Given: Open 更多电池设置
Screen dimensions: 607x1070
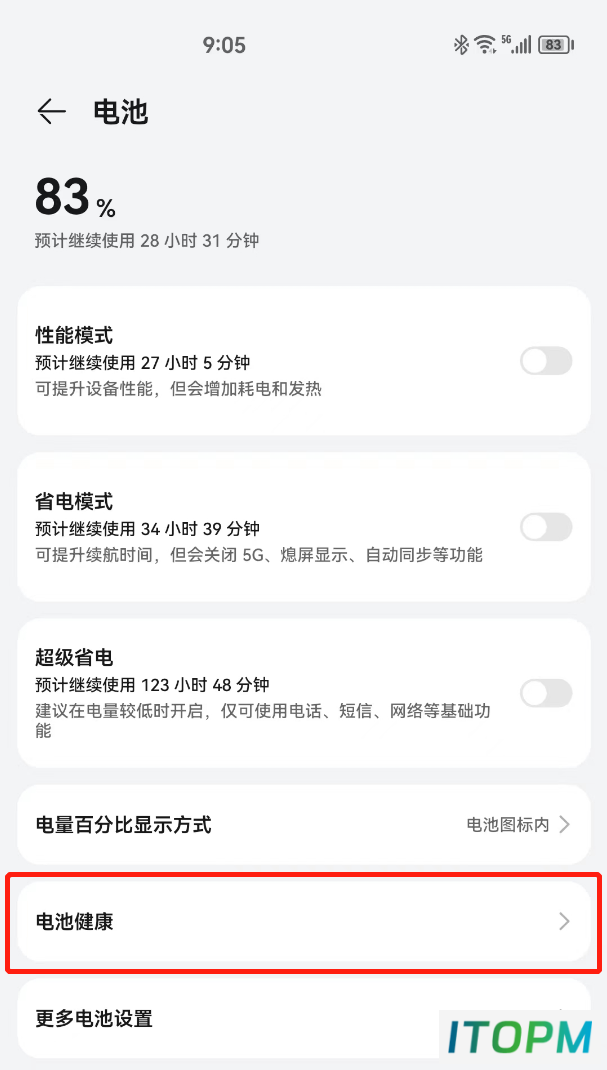Looking at the screenshot, I should tap(304, 1019).
